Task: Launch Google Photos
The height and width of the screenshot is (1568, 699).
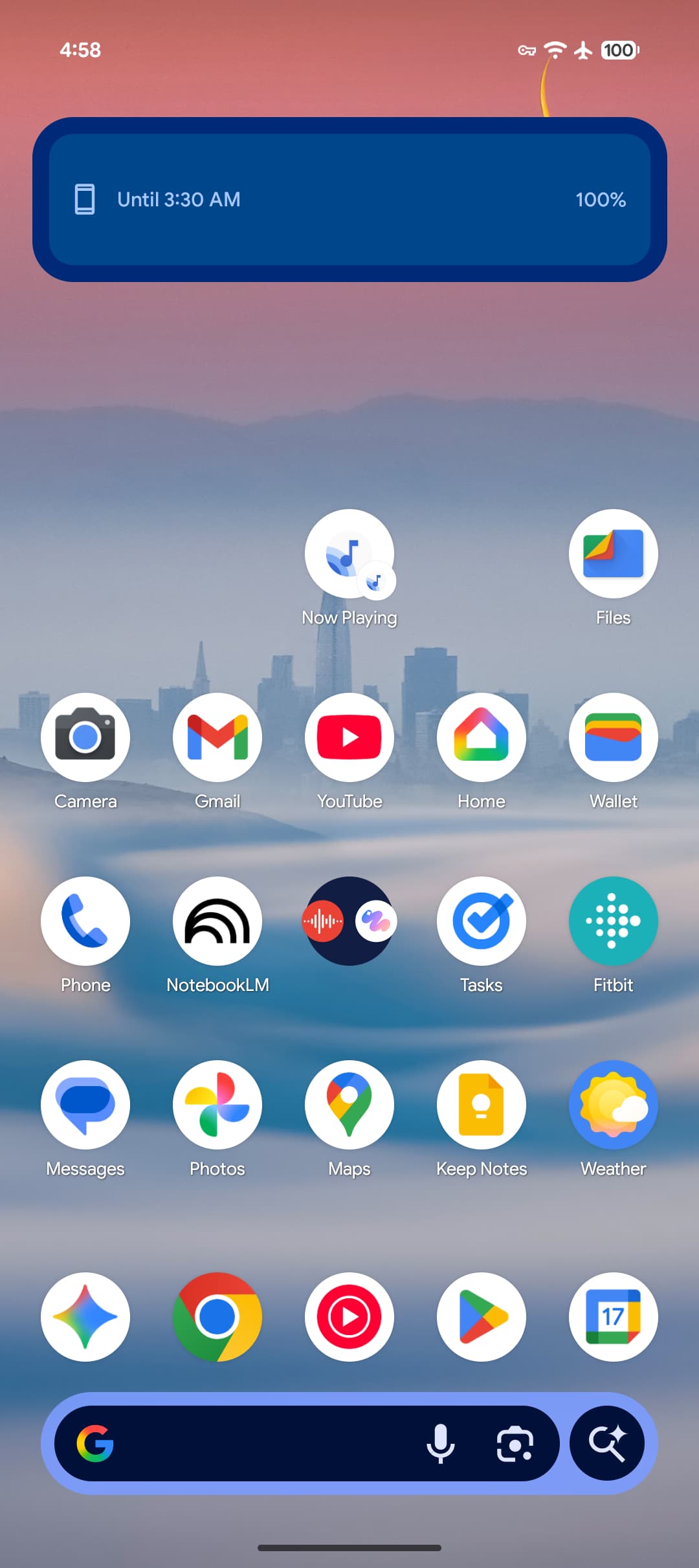Action: click(x=217, y=1105)
